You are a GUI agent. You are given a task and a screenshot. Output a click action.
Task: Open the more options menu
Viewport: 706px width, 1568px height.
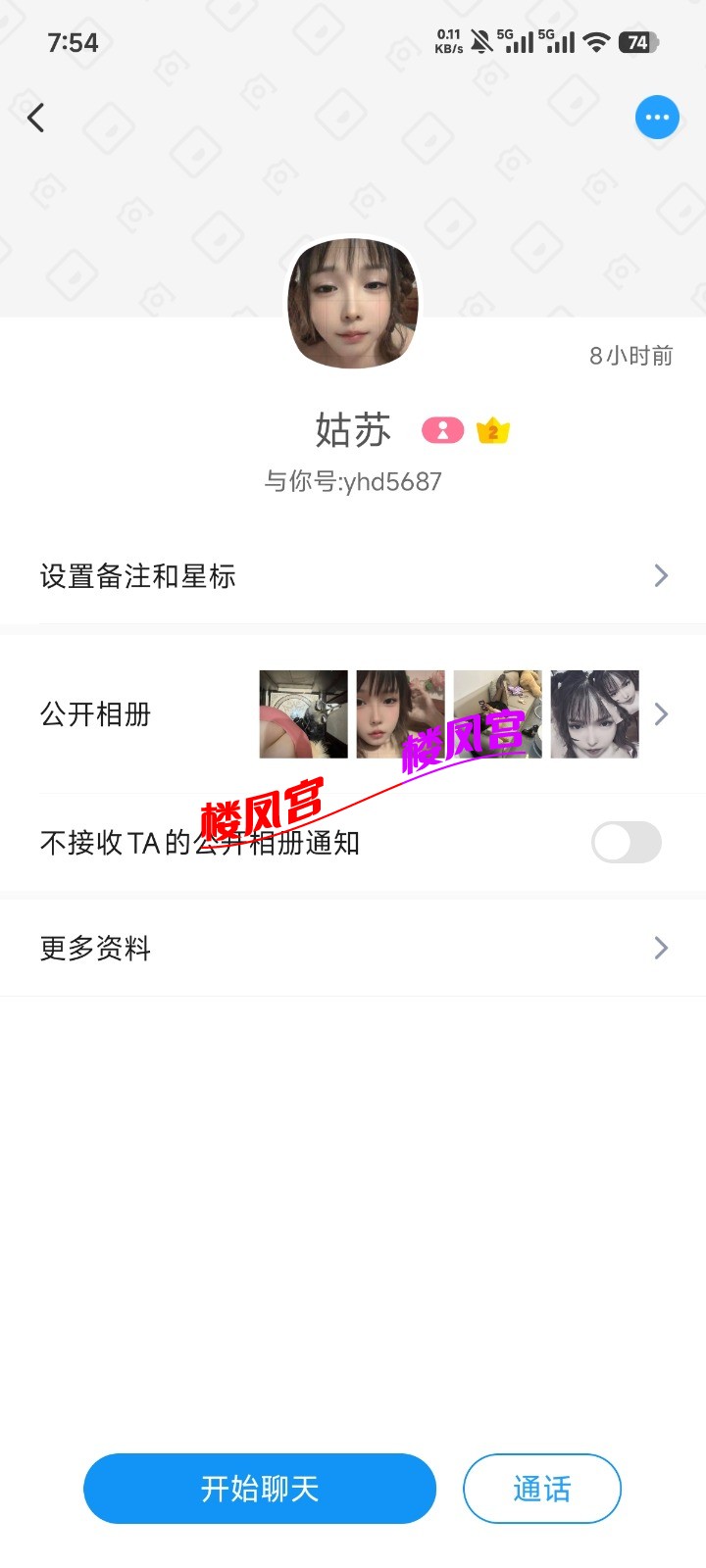click(x=657, y=117)
